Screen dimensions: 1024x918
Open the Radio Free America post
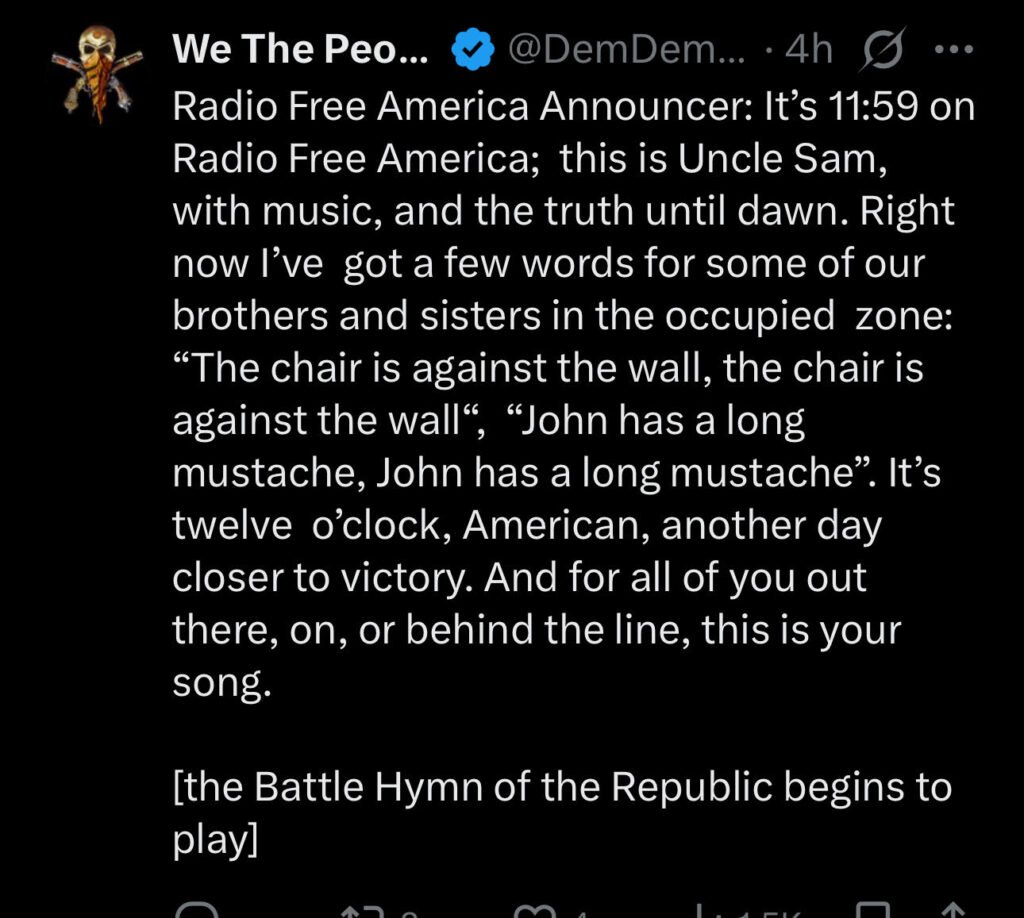(560, 400)
